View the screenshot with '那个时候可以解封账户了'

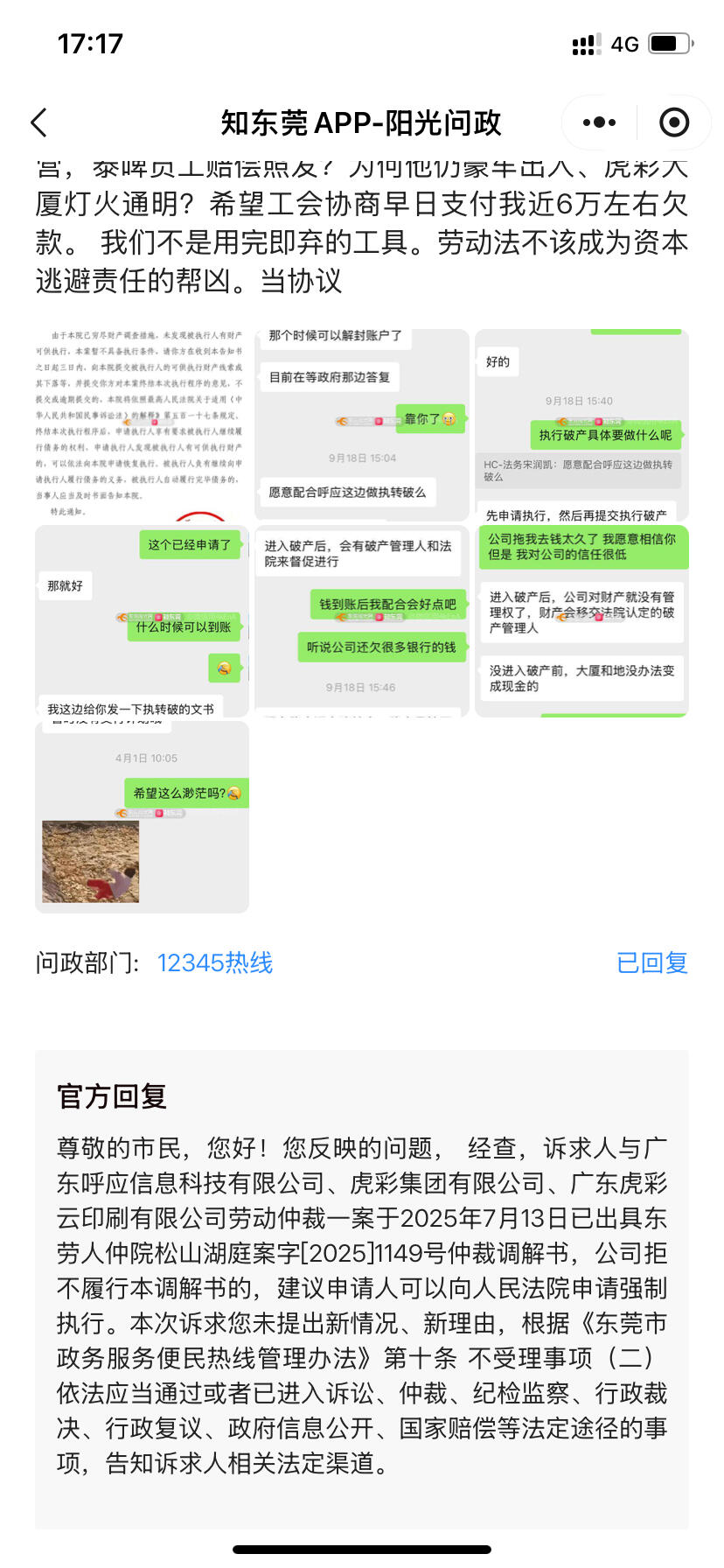[x=361, y=424]
